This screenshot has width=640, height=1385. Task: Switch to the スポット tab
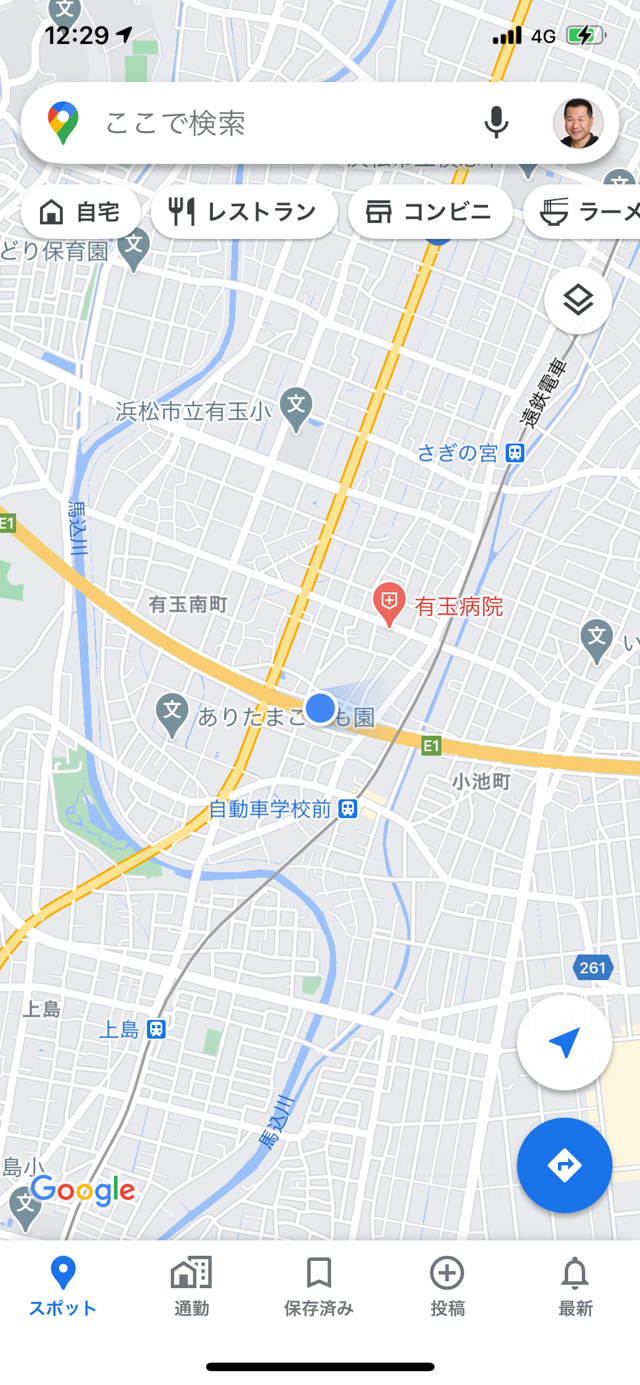[x=63, y=1287]
